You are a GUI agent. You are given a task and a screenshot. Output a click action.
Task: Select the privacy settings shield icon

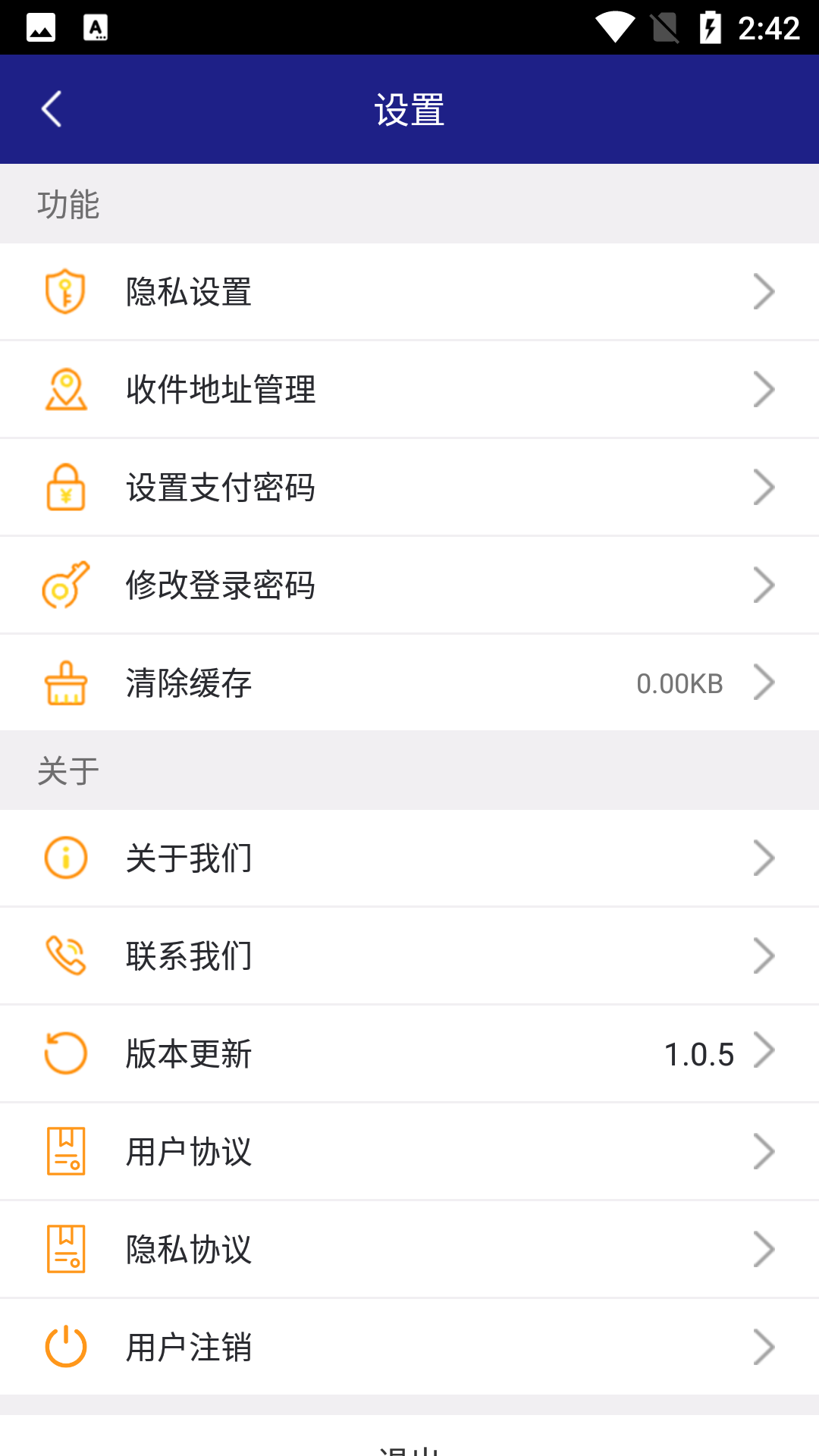pyautogui.click(x=65, y=290)
